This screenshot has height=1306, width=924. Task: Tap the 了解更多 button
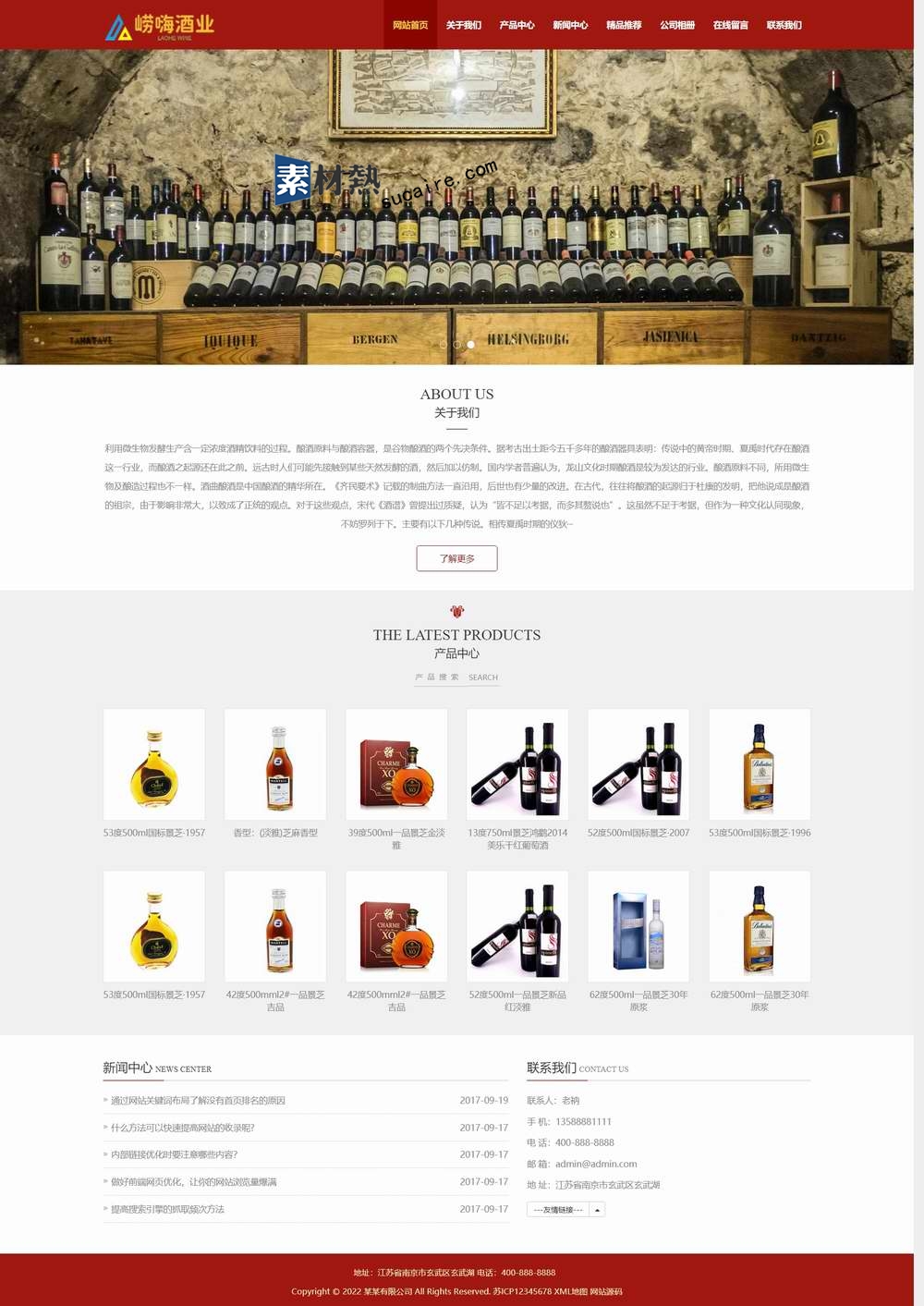pos(456,558)
